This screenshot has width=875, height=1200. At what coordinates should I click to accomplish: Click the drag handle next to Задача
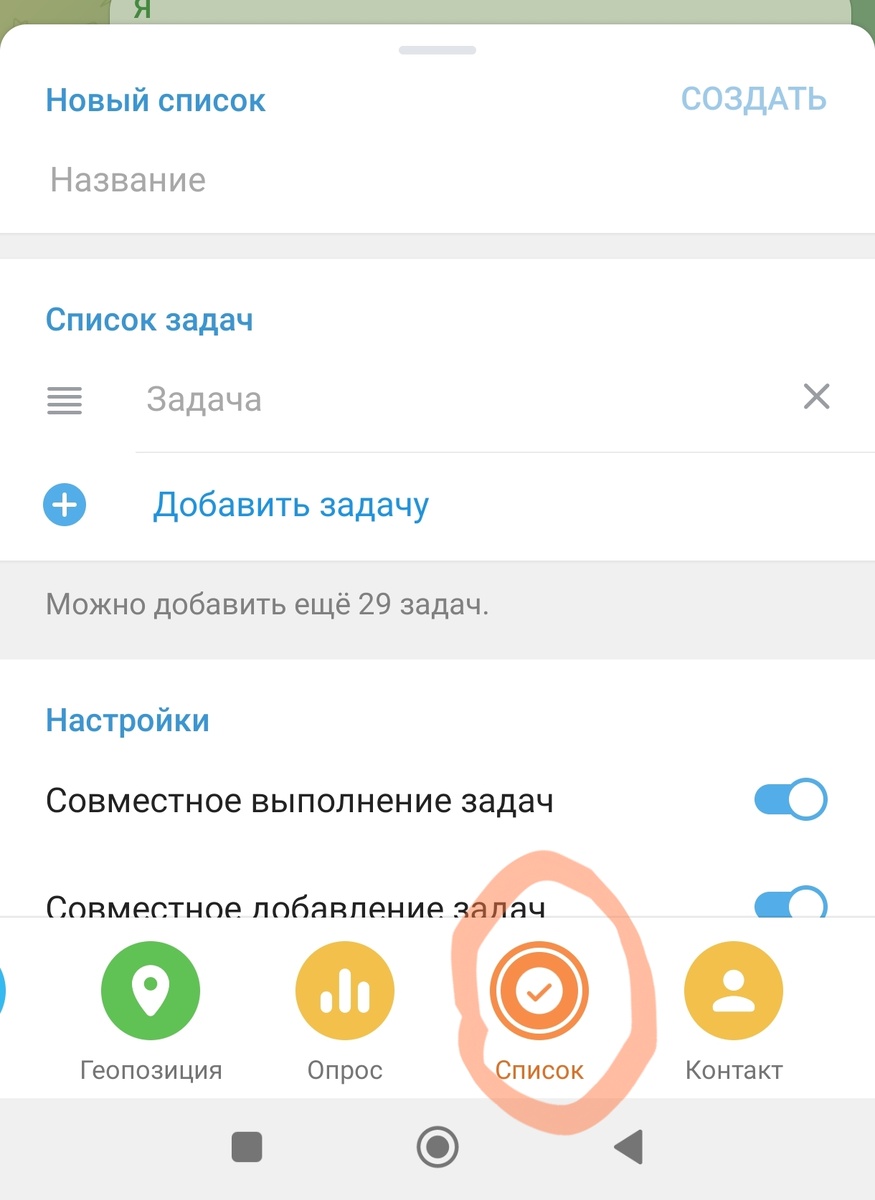click(x=64, y=399)
